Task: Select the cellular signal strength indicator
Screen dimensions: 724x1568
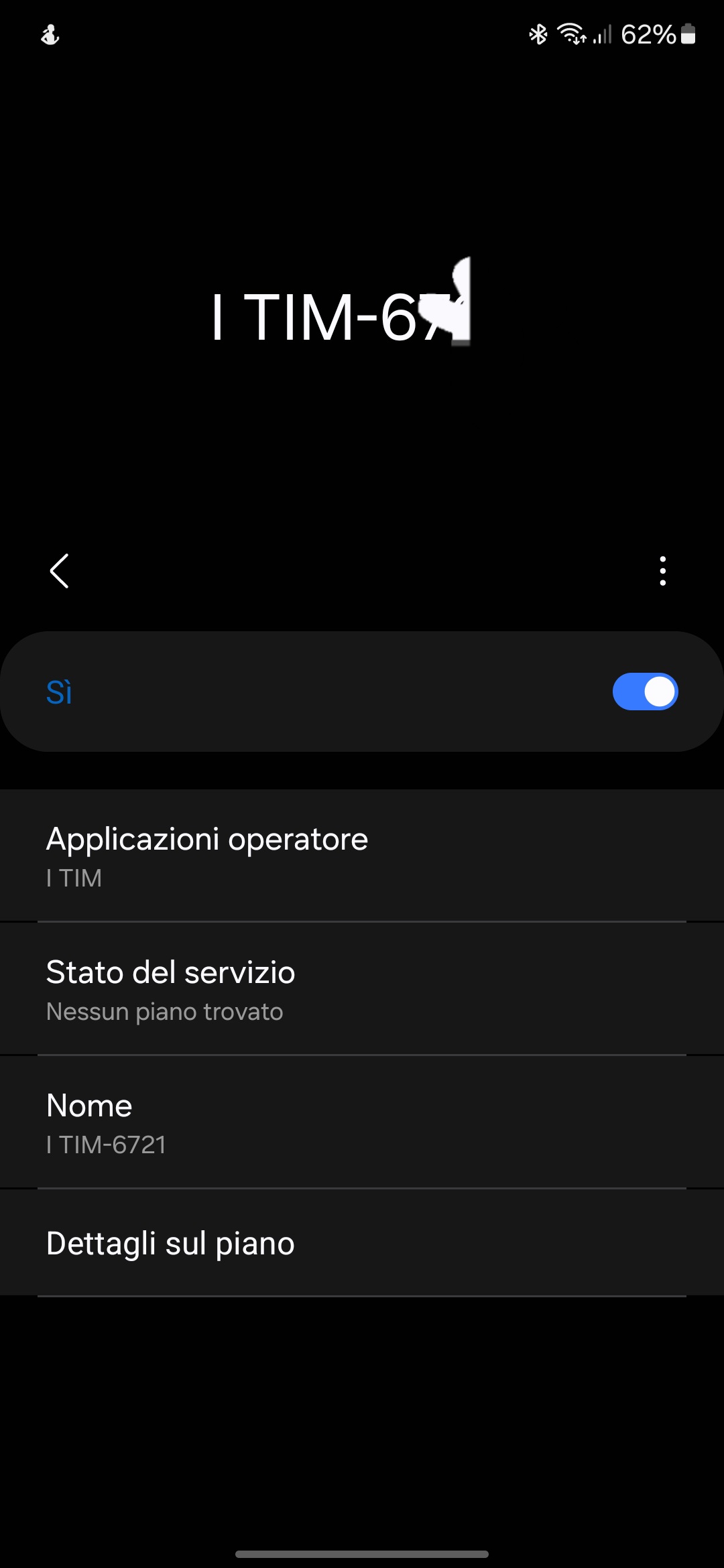Action: coord(602,36)
